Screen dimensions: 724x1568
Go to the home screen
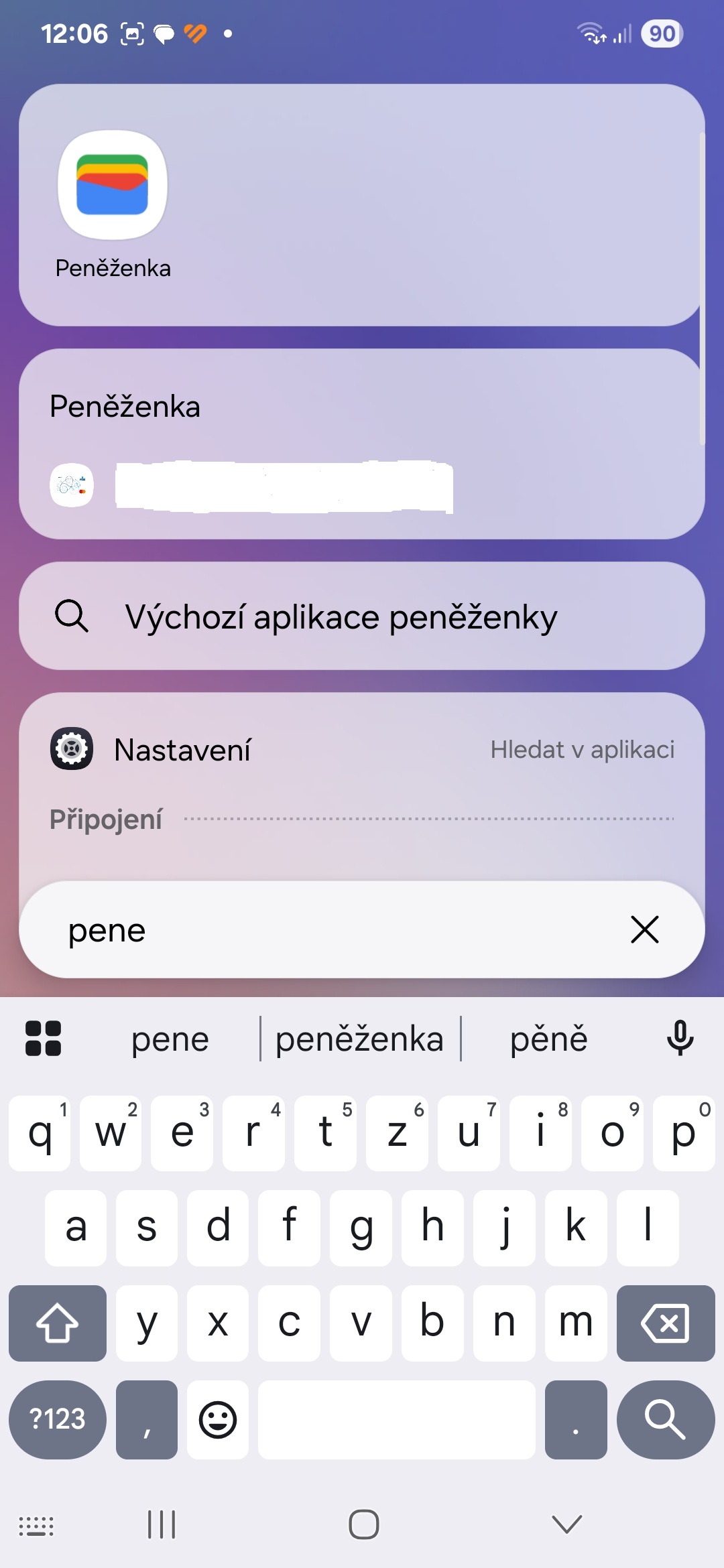(364, 1524)
